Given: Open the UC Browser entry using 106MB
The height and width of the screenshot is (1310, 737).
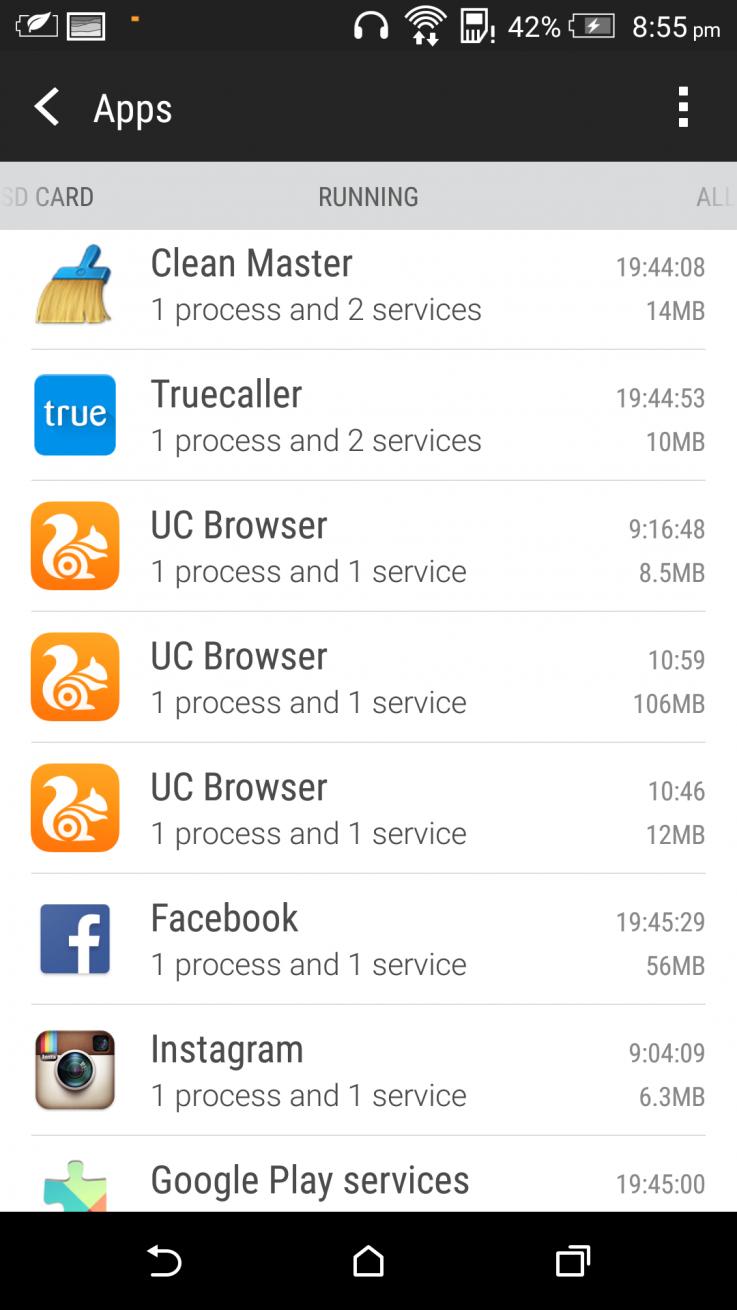Looking at the screenshot, I should click(368, 678).
